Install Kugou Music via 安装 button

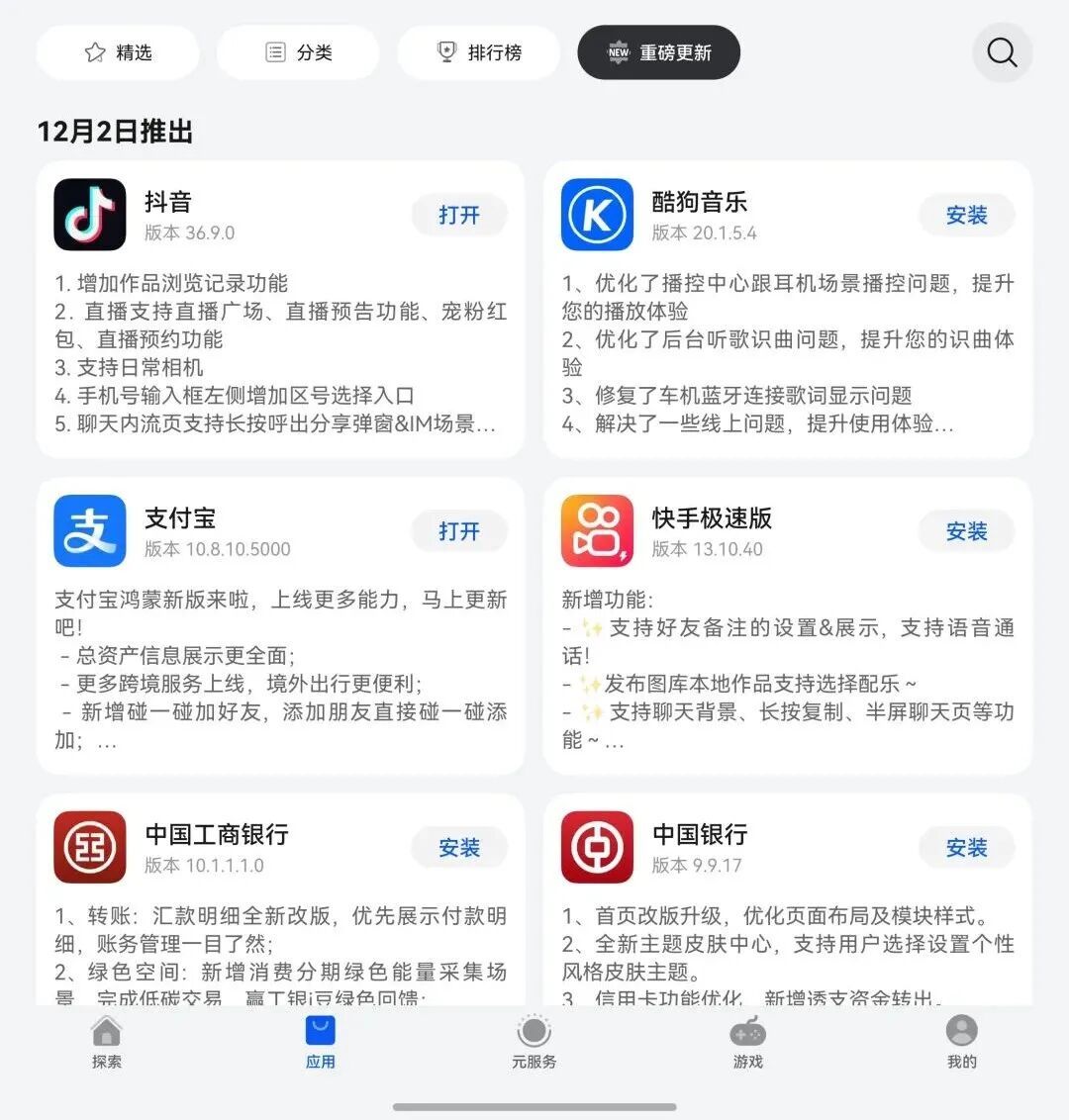click(966, 215)
